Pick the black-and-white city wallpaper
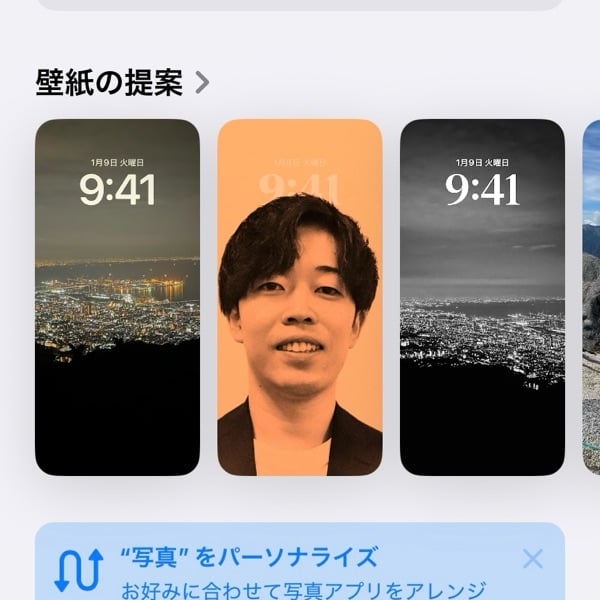The width and height of the screenshot is (600, 600). (x=482, y=297)
